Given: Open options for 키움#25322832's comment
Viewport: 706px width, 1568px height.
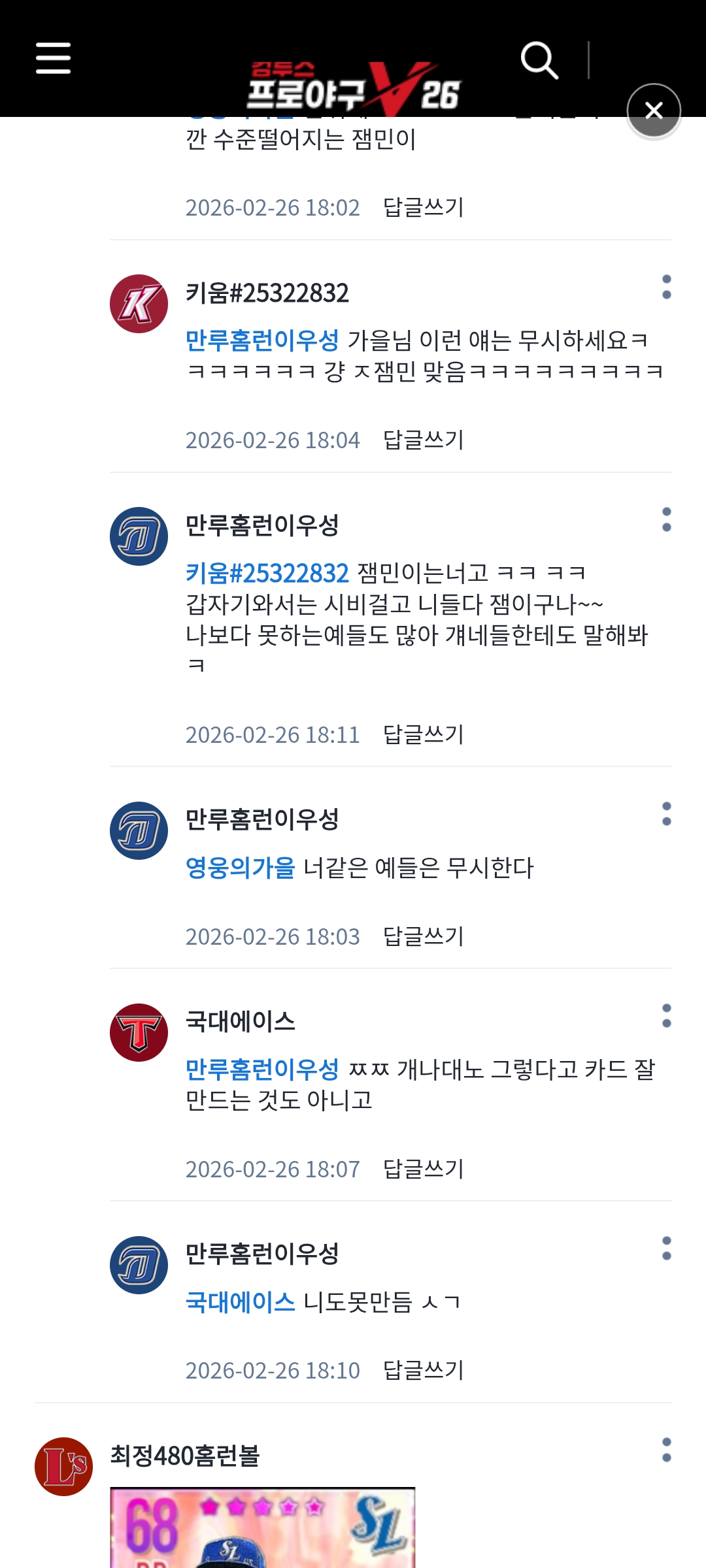Looking at the screenshot, I should tap(666, 287).
